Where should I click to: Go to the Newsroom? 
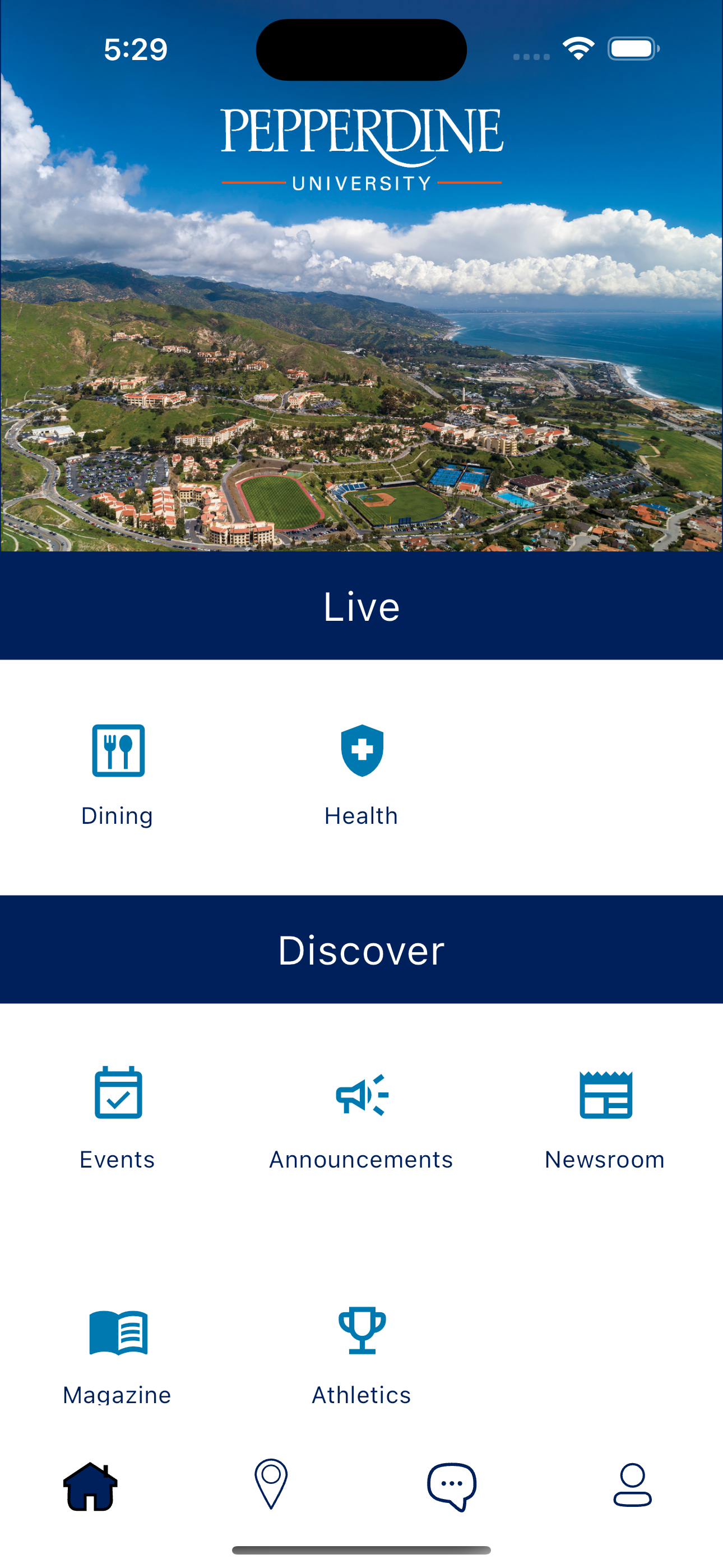[x=605, y=1117]
